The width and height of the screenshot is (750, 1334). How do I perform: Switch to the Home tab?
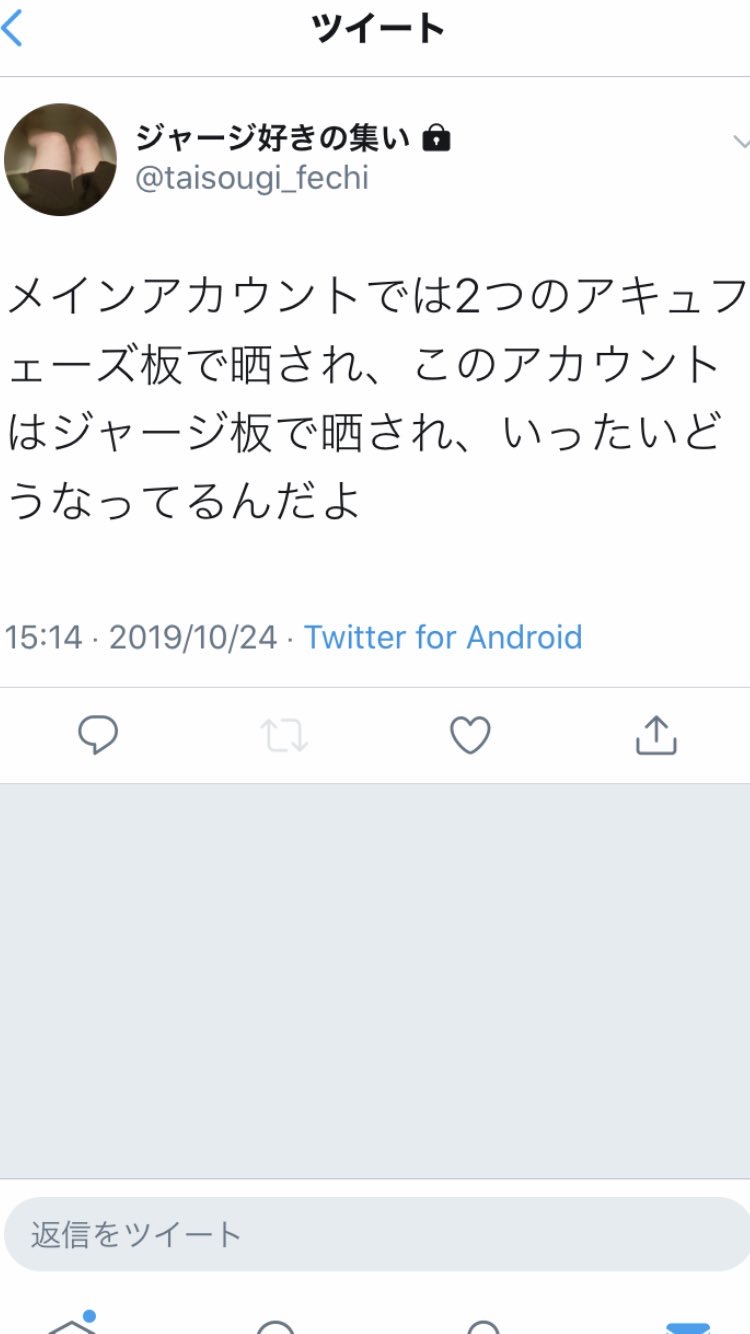[72, 1322]
